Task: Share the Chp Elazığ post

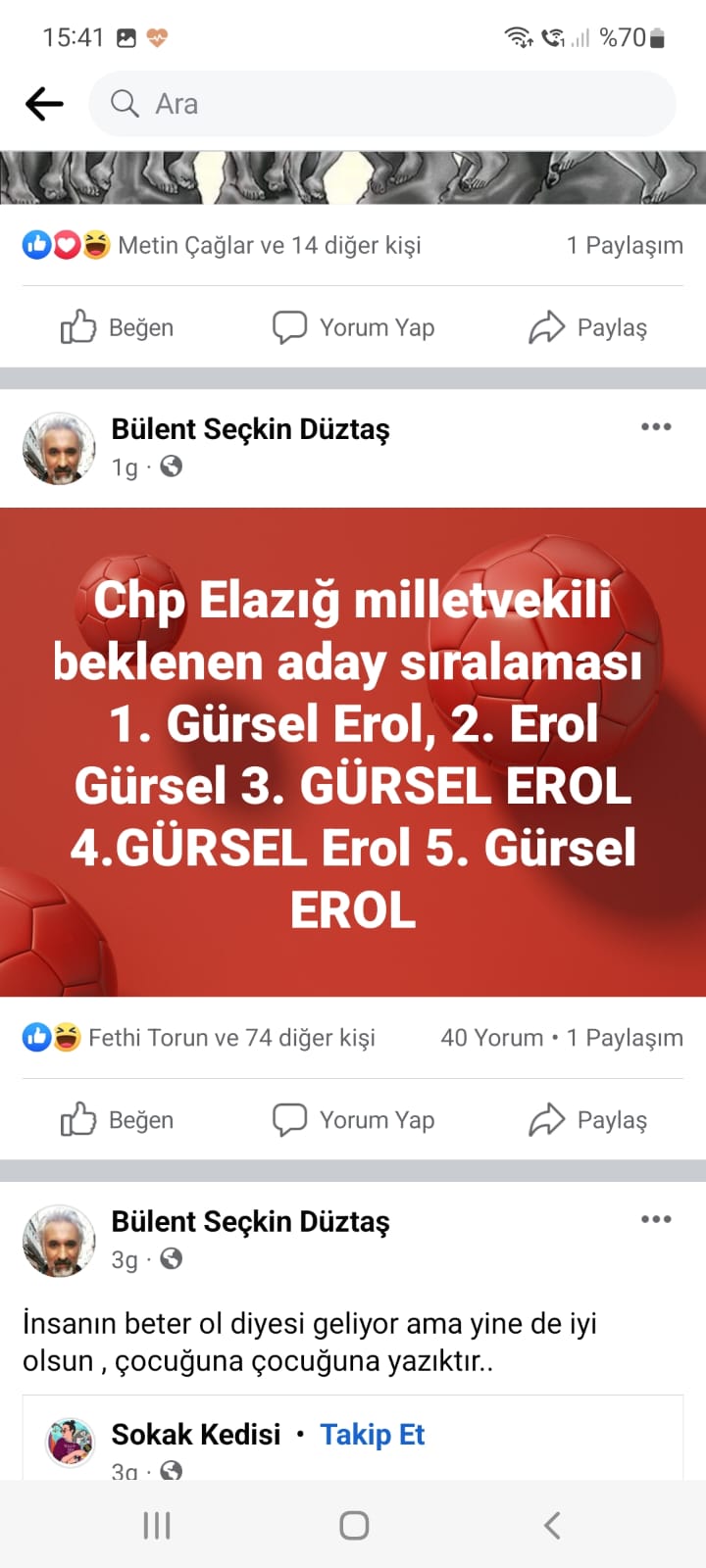Action: click(x=588, y=1119)
